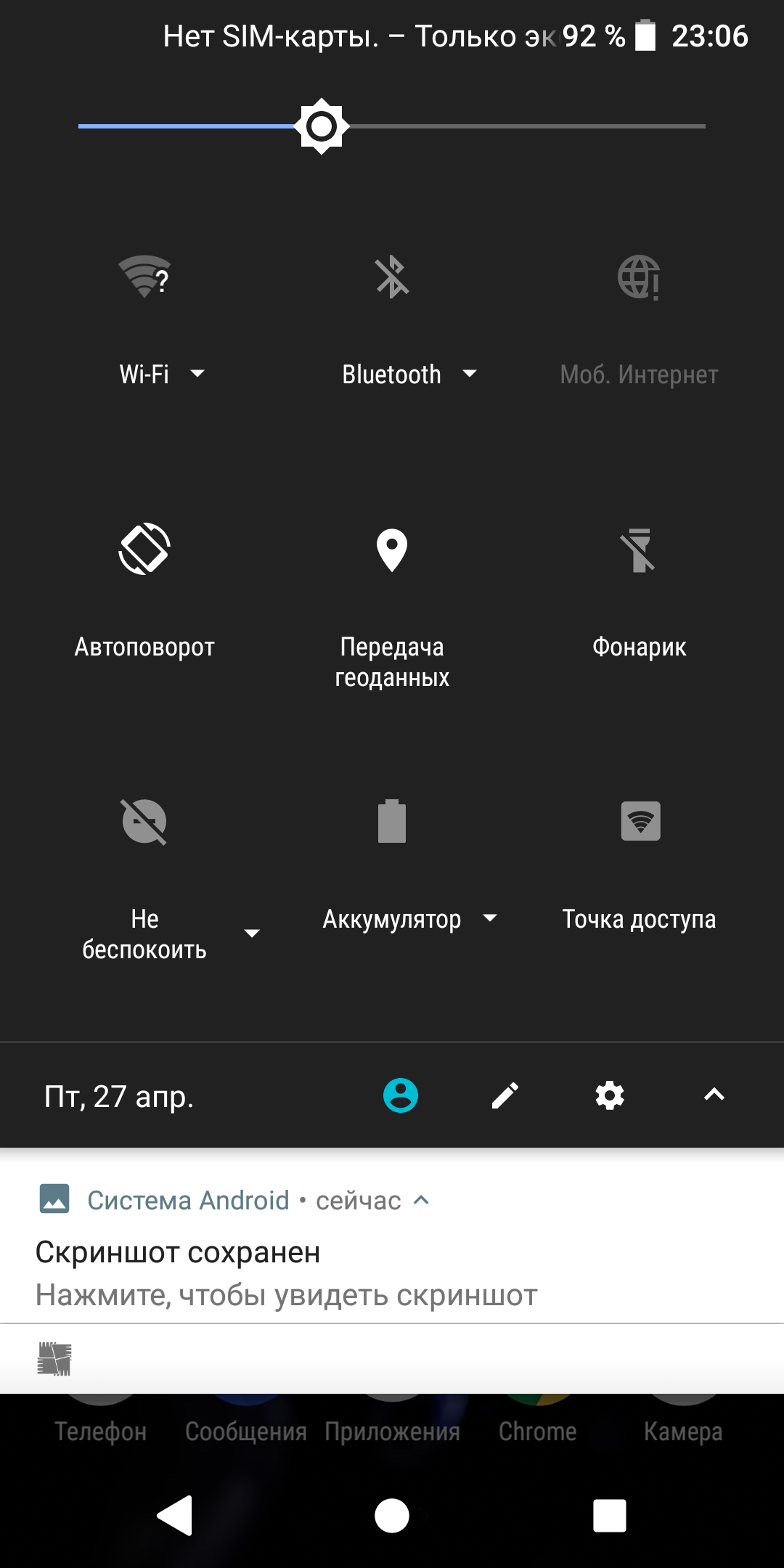Viewport: 784px width, 1568px height.
Task: Toggle Передача геоданных location tile
Action: tap(392, 550)
